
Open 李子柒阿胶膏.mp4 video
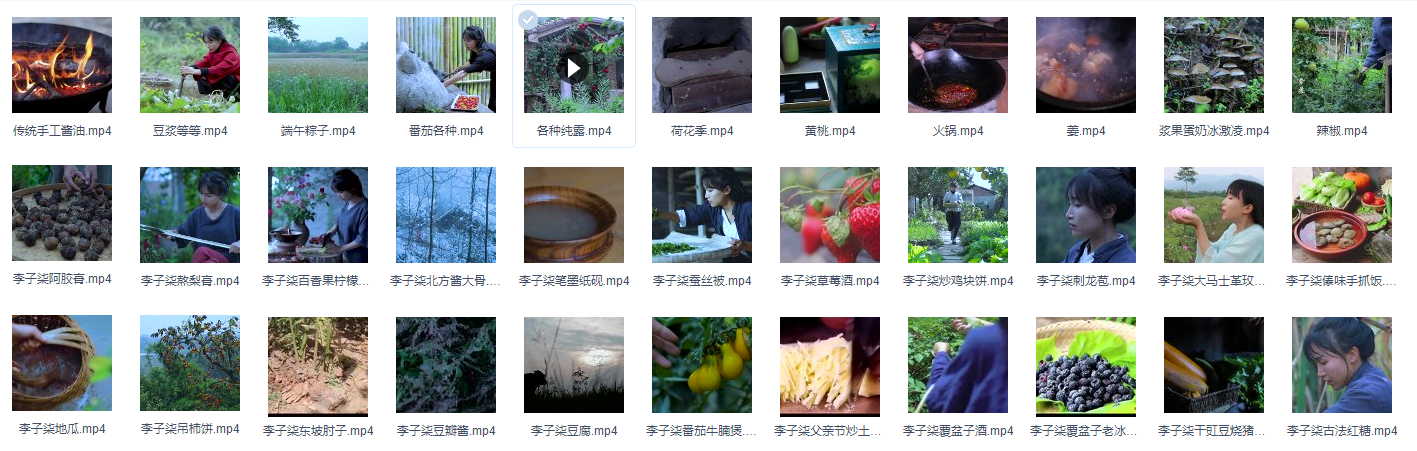(62, 214)
